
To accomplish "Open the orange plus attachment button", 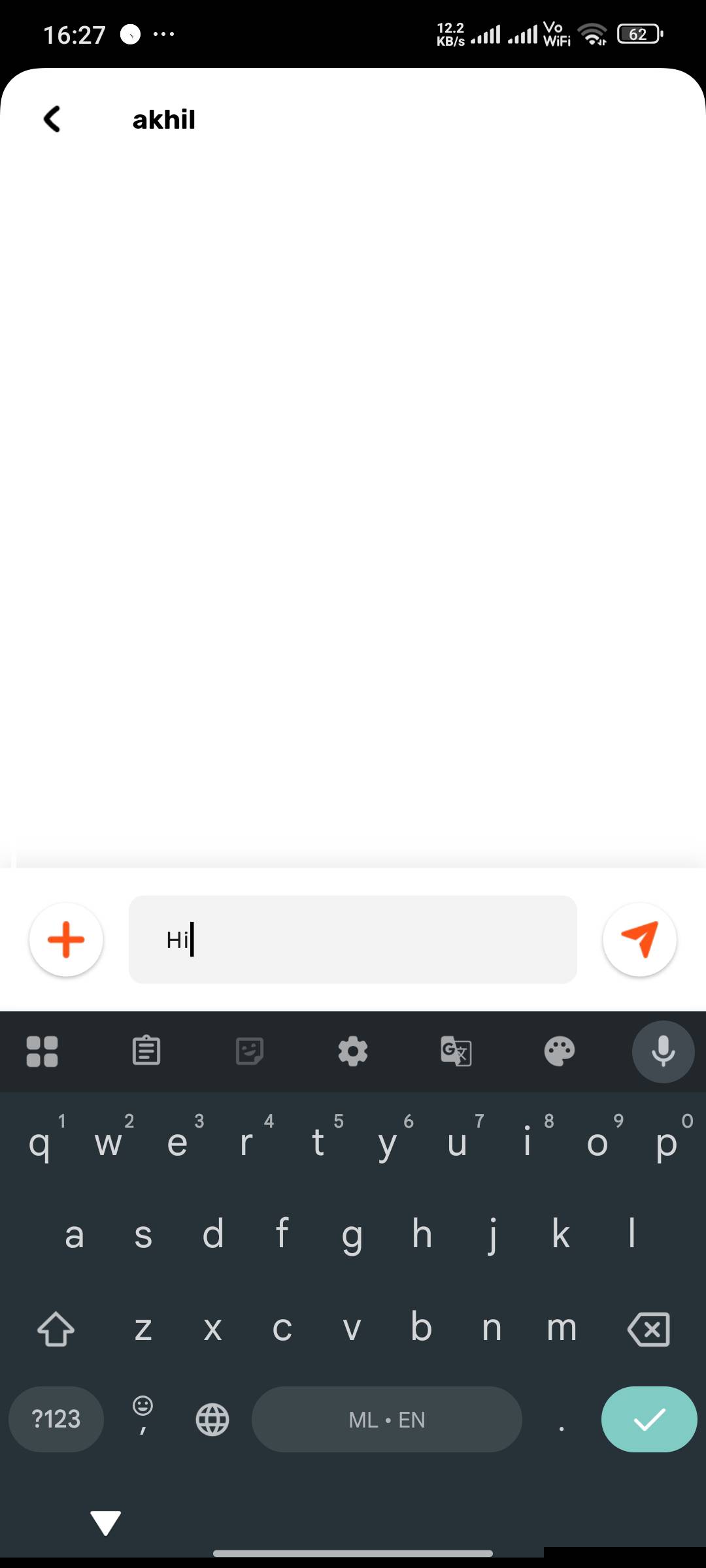I will tap(66, 939).
